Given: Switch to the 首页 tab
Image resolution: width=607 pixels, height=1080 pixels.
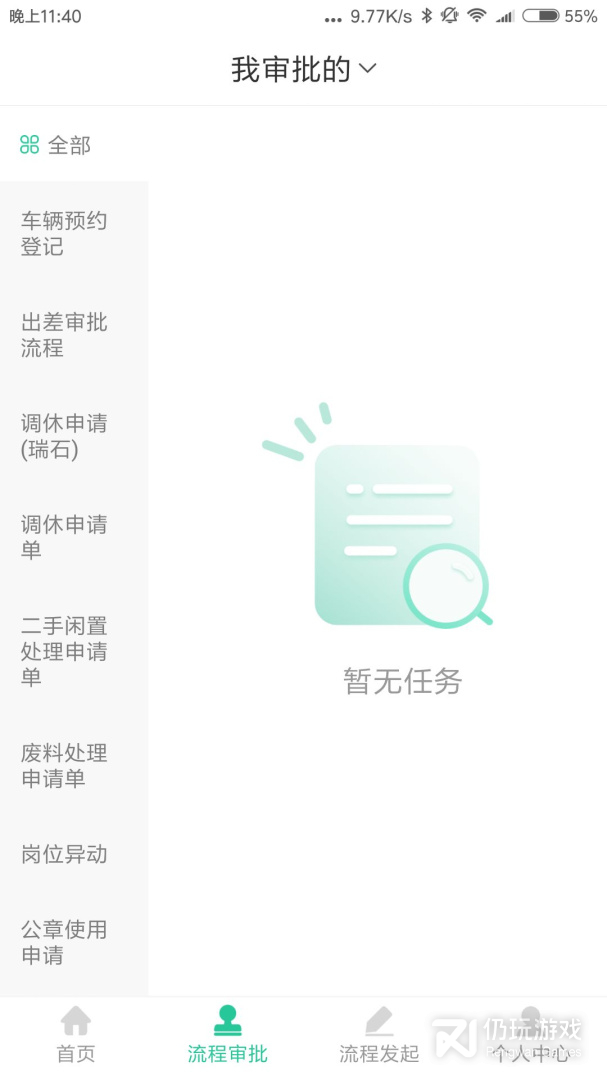Looking at the screenshot, I should [76, 1035].
